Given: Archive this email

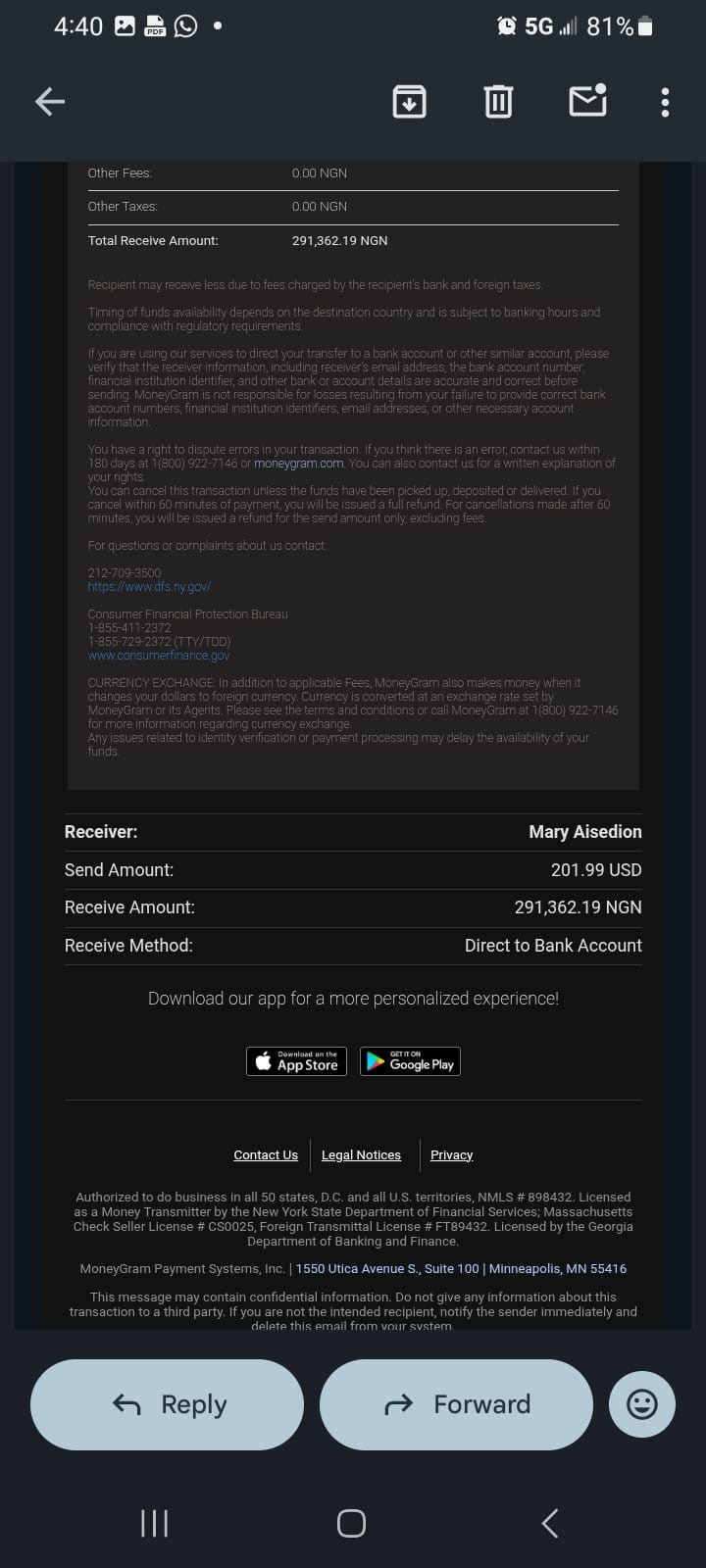Looking at the screenshot, I should (x=409, y=101).
